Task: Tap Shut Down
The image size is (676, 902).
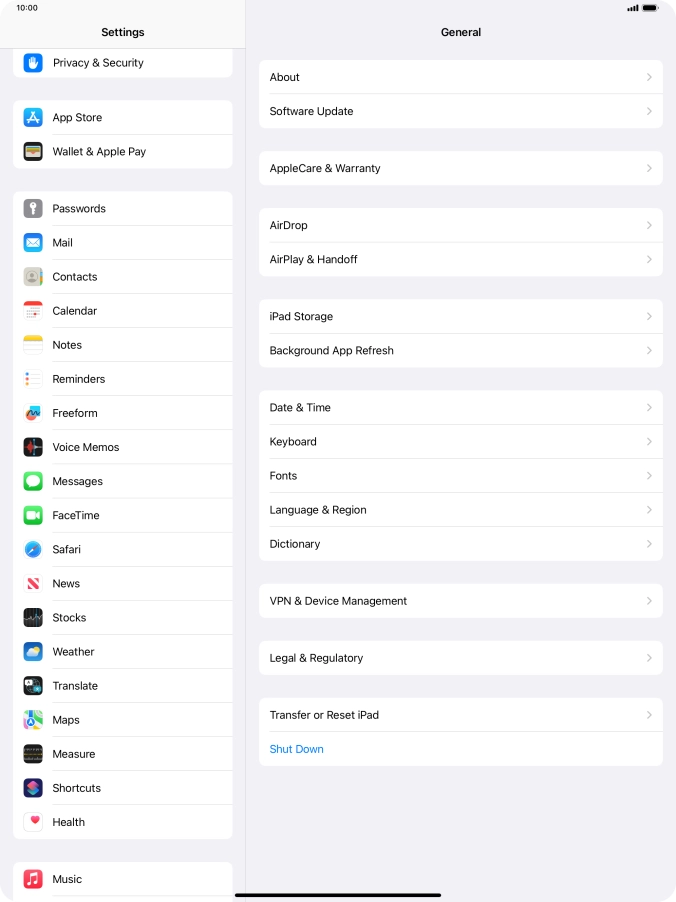Action: pos(297,749)
